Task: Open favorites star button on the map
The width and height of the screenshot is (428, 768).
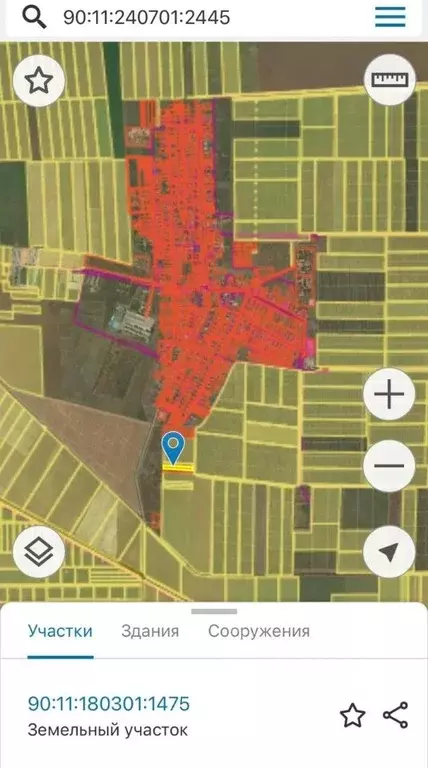Action: 39,81
